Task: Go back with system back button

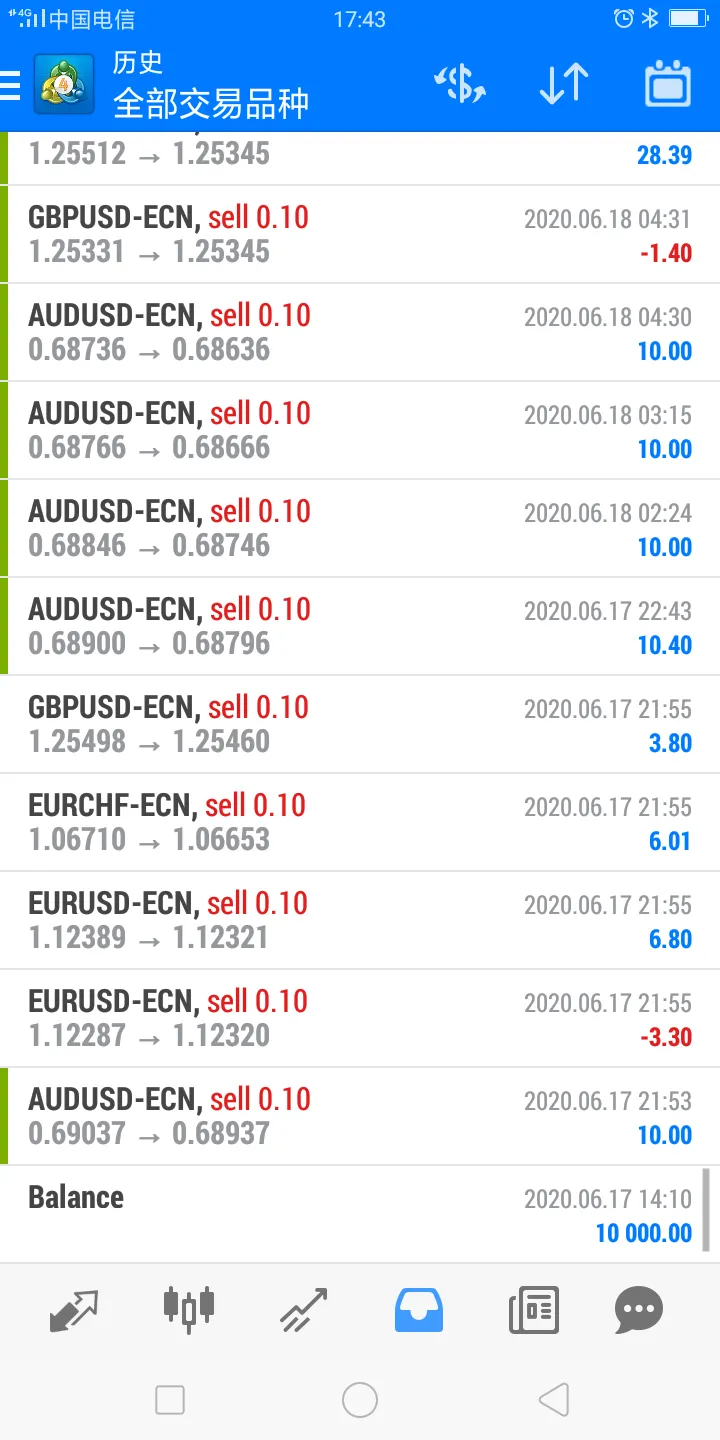Action: [553, 1399]
